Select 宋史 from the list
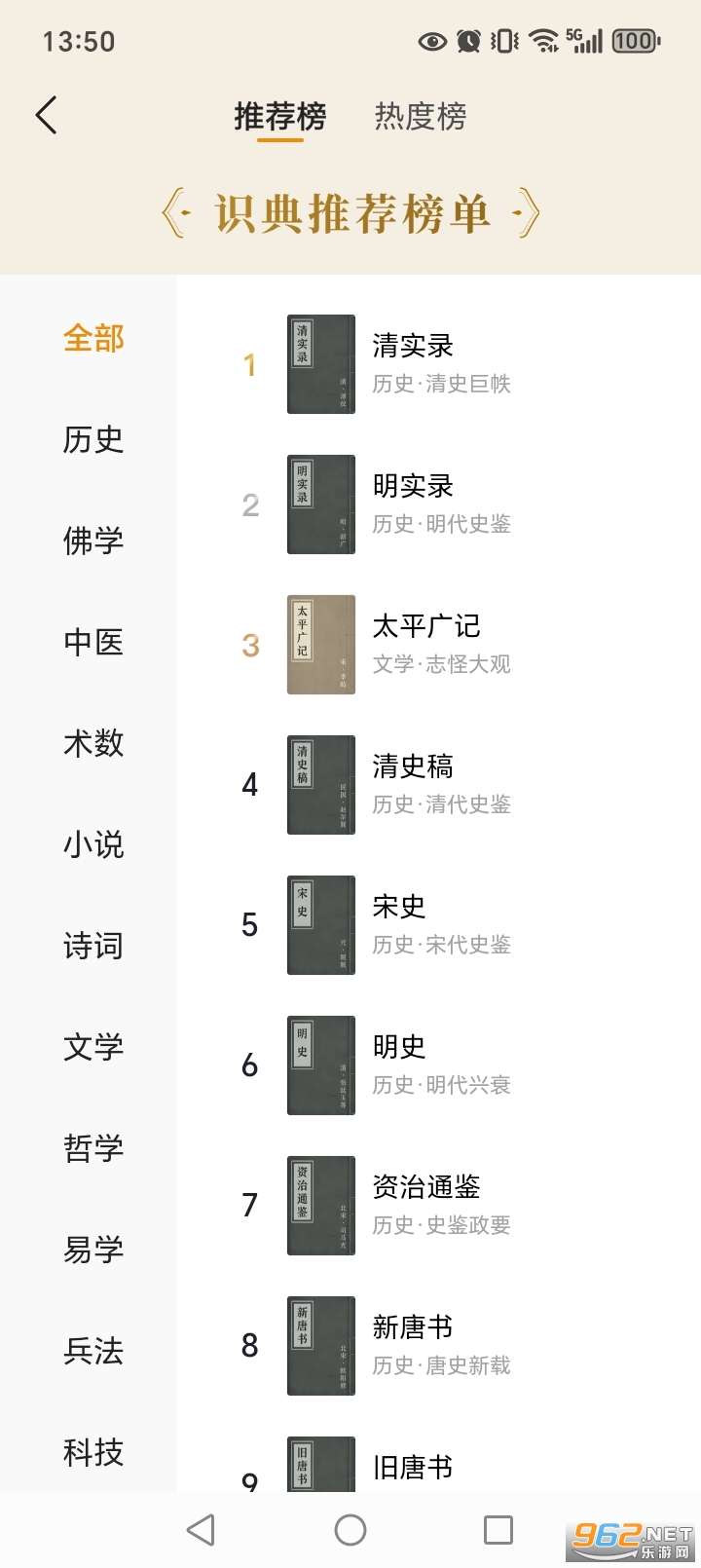 pos(399,924)
